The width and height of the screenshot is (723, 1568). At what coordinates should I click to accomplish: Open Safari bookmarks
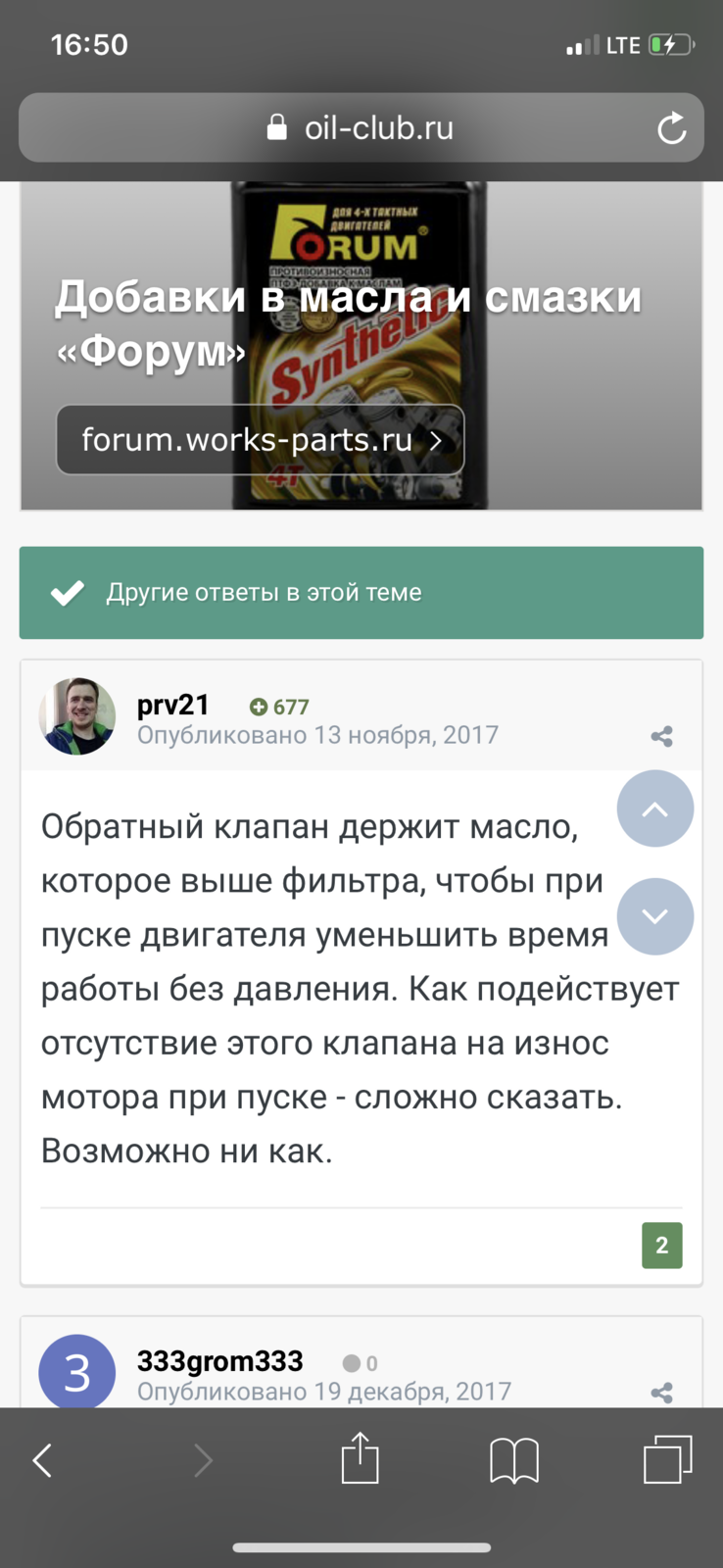pyautogui.click(x=514, y=1460)
